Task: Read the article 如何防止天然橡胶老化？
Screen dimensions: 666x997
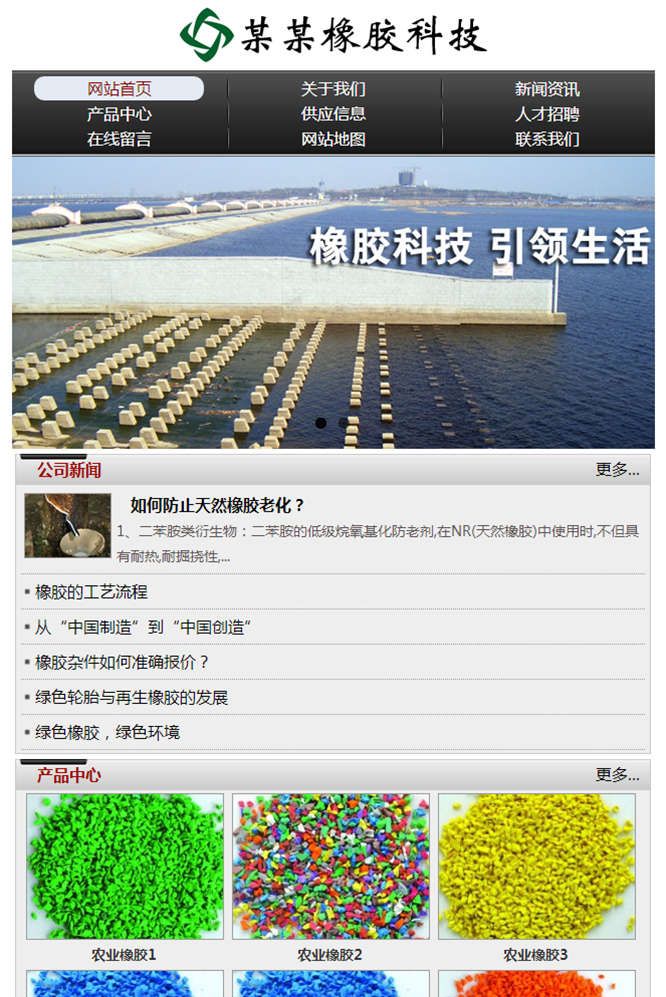Action: coord(218,505)
